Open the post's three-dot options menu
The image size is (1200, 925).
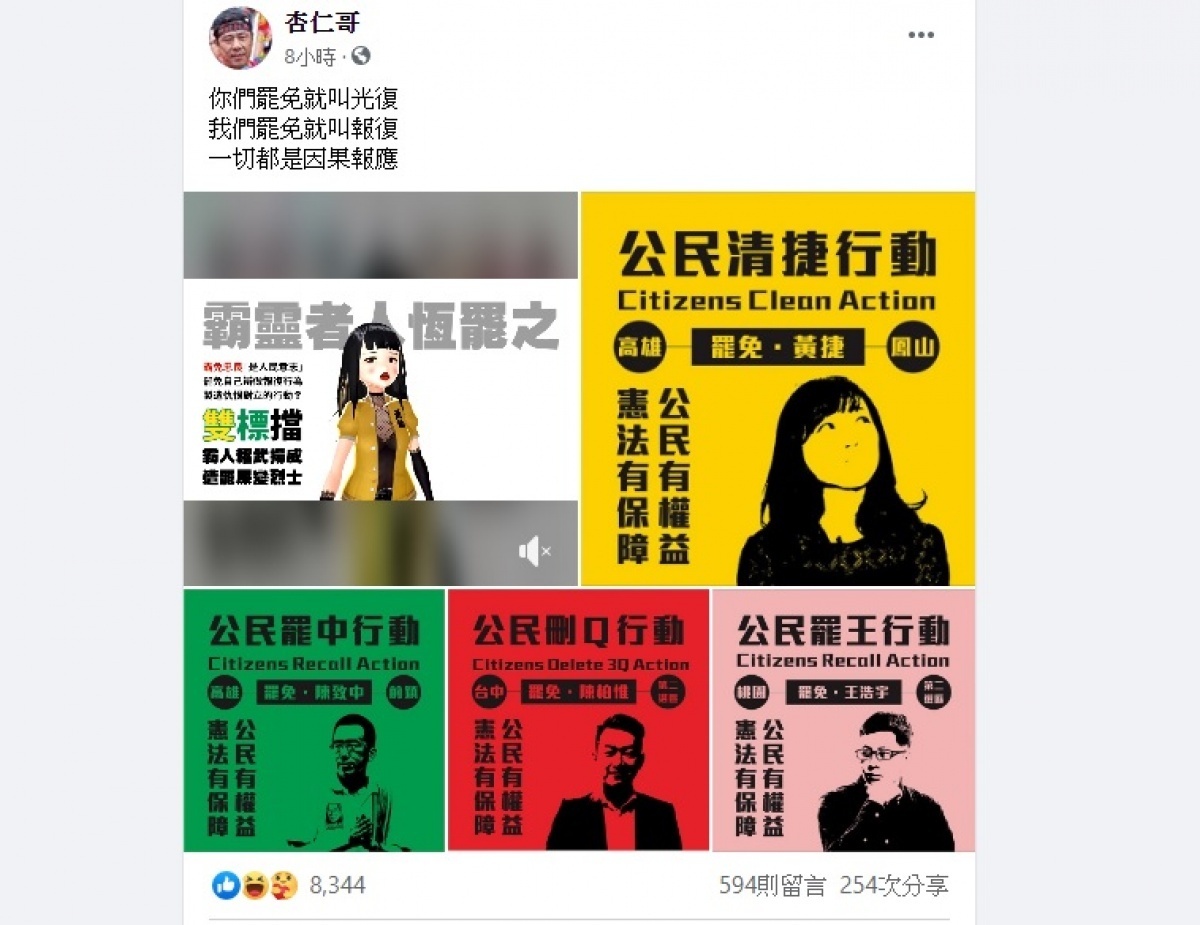pyautogui.click(x=920, y=36)
